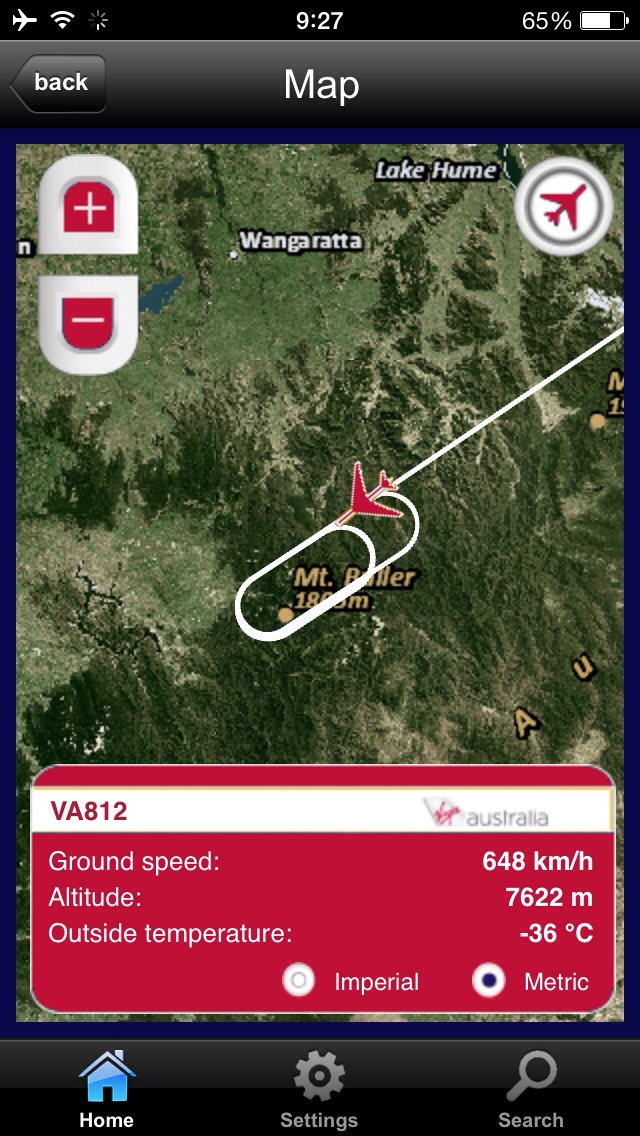Switch to the Home tab
This screenshot has height=1136, width=640.
point(106,1090)
